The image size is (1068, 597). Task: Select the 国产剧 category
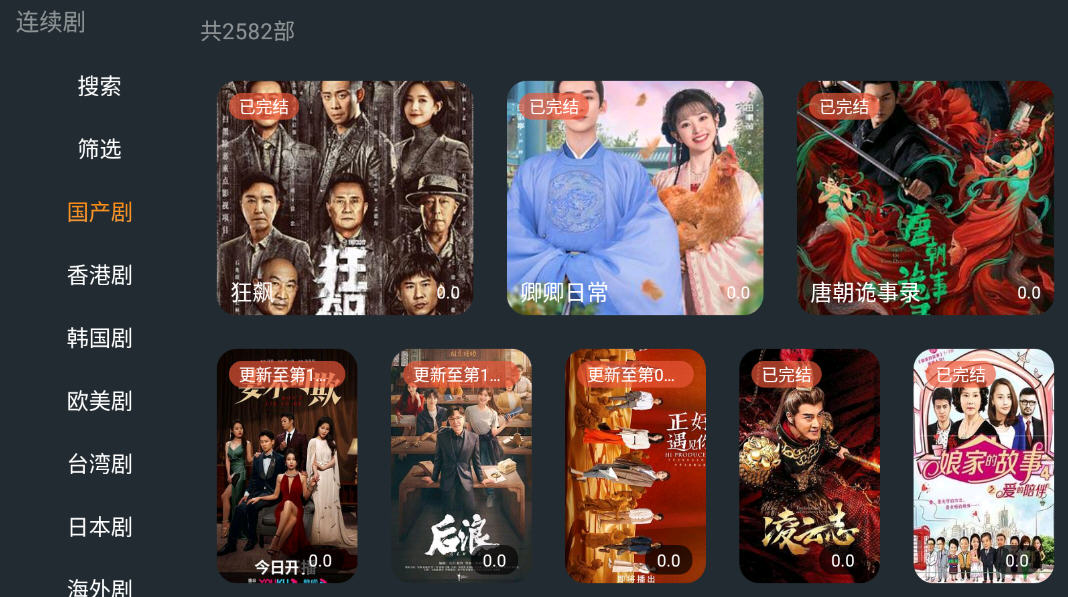pyautogui.click(x=99, y=213)
